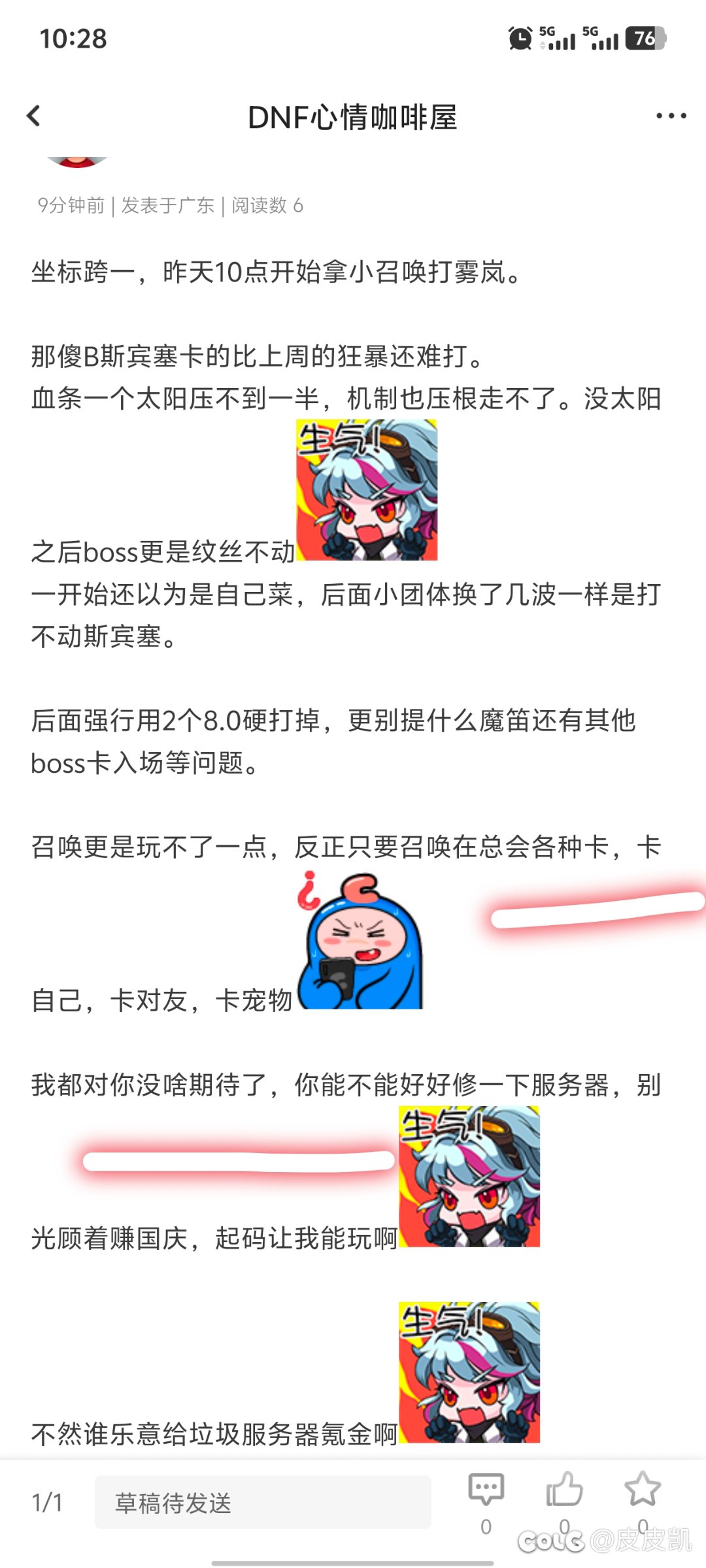The height and width of the screenshot is (1568, 706).
Task: Open the 阅读数 6 view count detail
Action: [270, 204]
